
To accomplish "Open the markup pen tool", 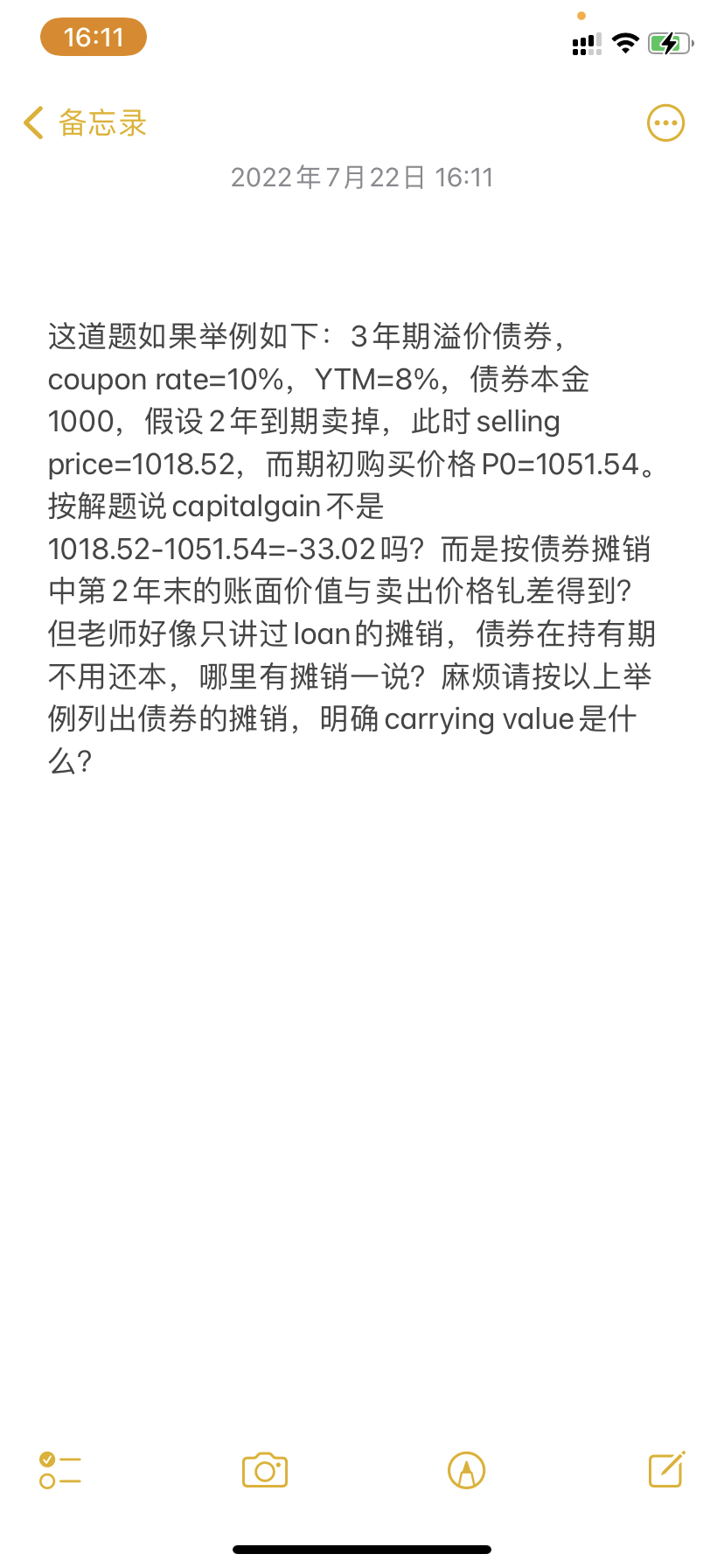I will pyautogui.click(x=466, y=1470).
